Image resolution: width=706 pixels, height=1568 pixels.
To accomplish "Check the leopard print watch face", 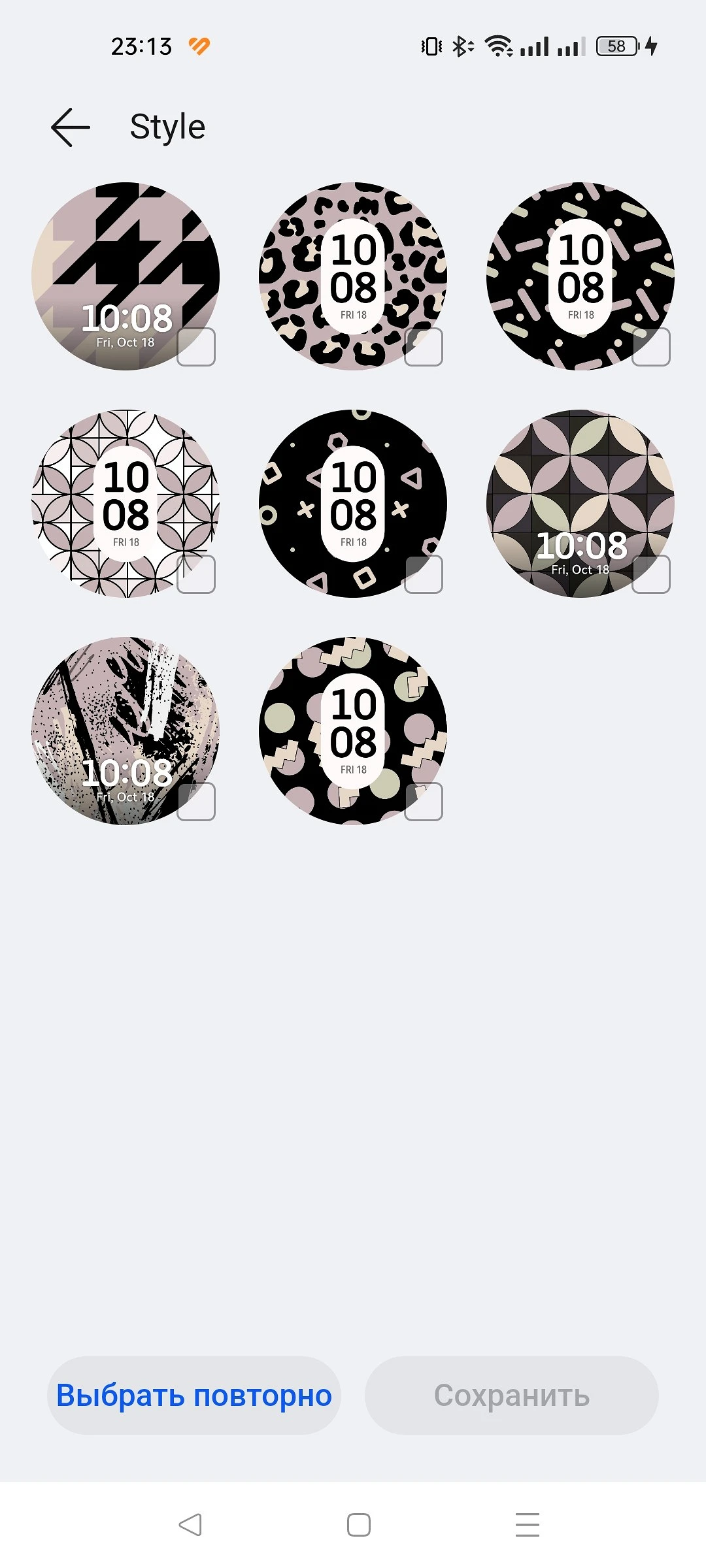I will click(424, 347).
